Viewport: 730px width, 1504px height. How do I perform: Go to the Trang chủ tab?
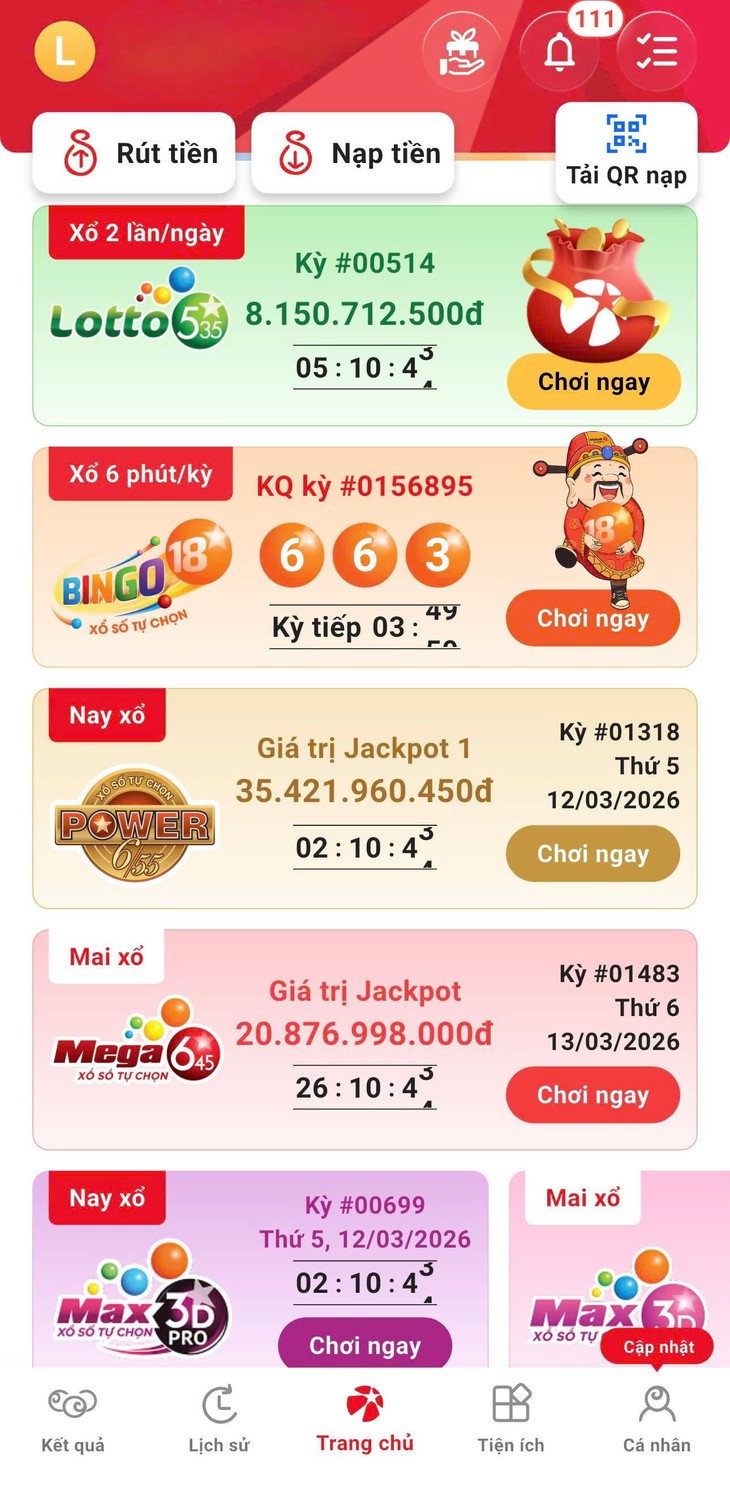(365, 1418)
